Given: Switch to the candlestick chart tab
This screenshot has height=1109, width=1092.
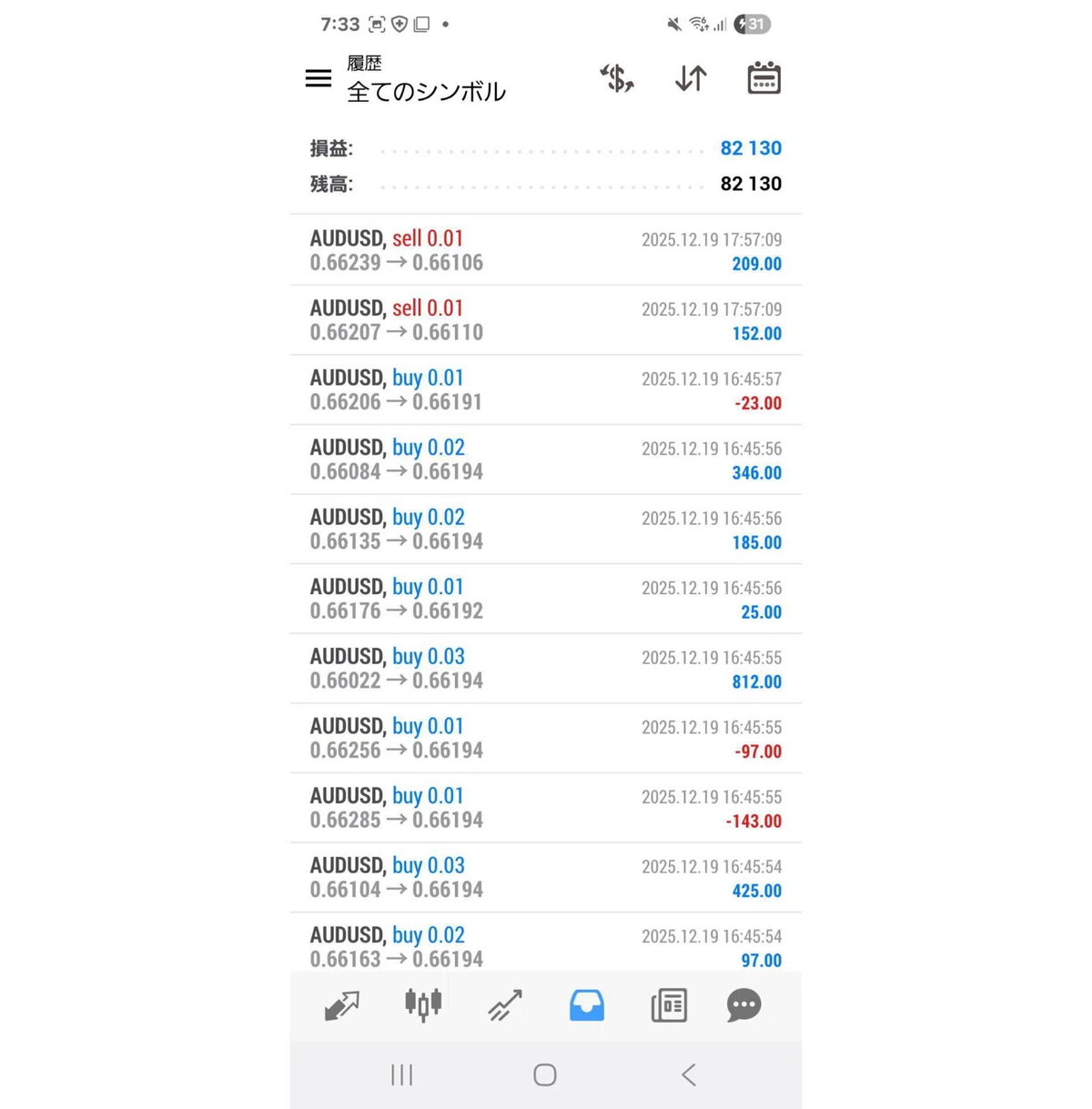Looking at the screenshot, I should [423, 1004].
